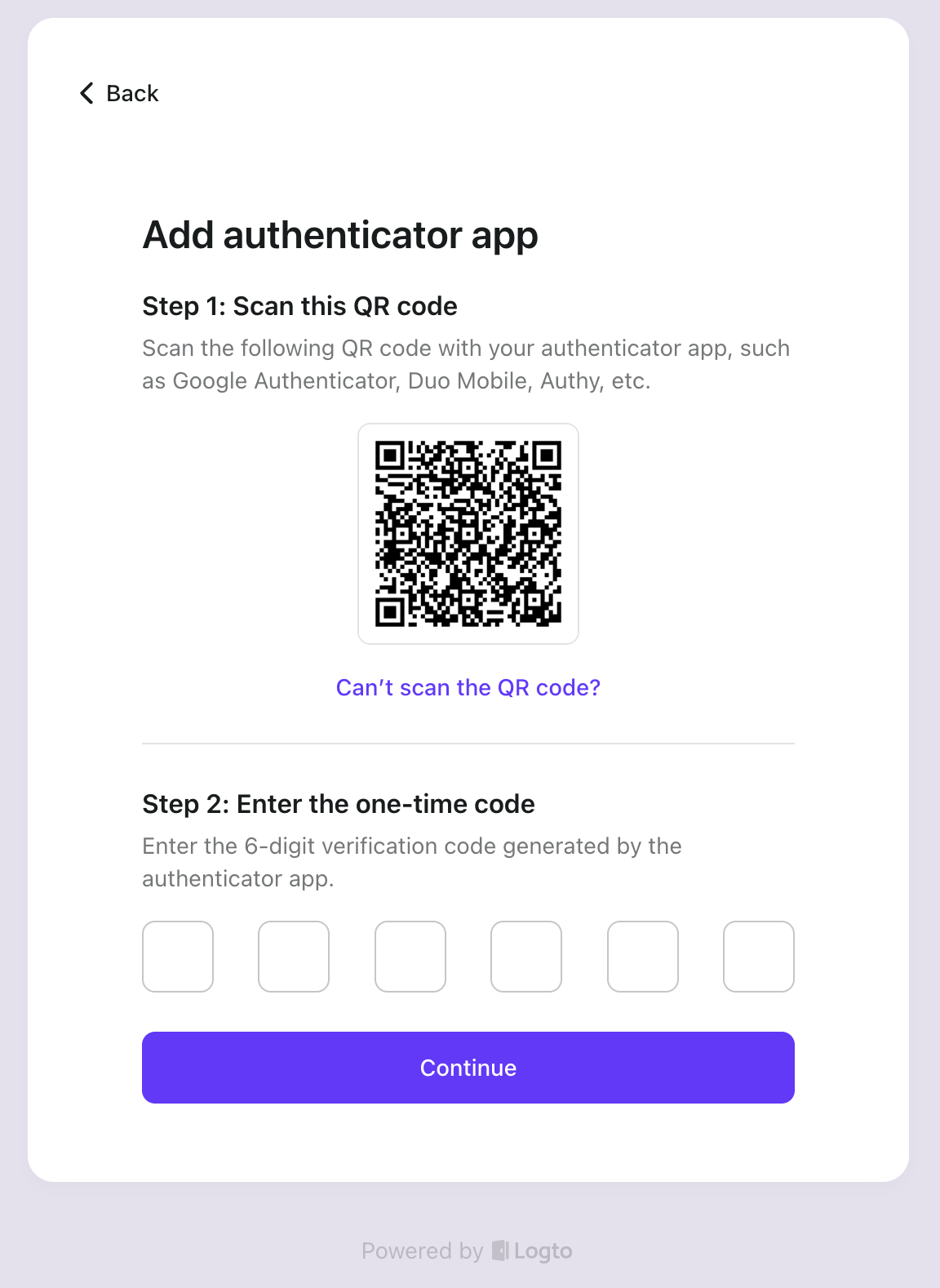
Task: Tap the third code digit box
Action: 410,957
